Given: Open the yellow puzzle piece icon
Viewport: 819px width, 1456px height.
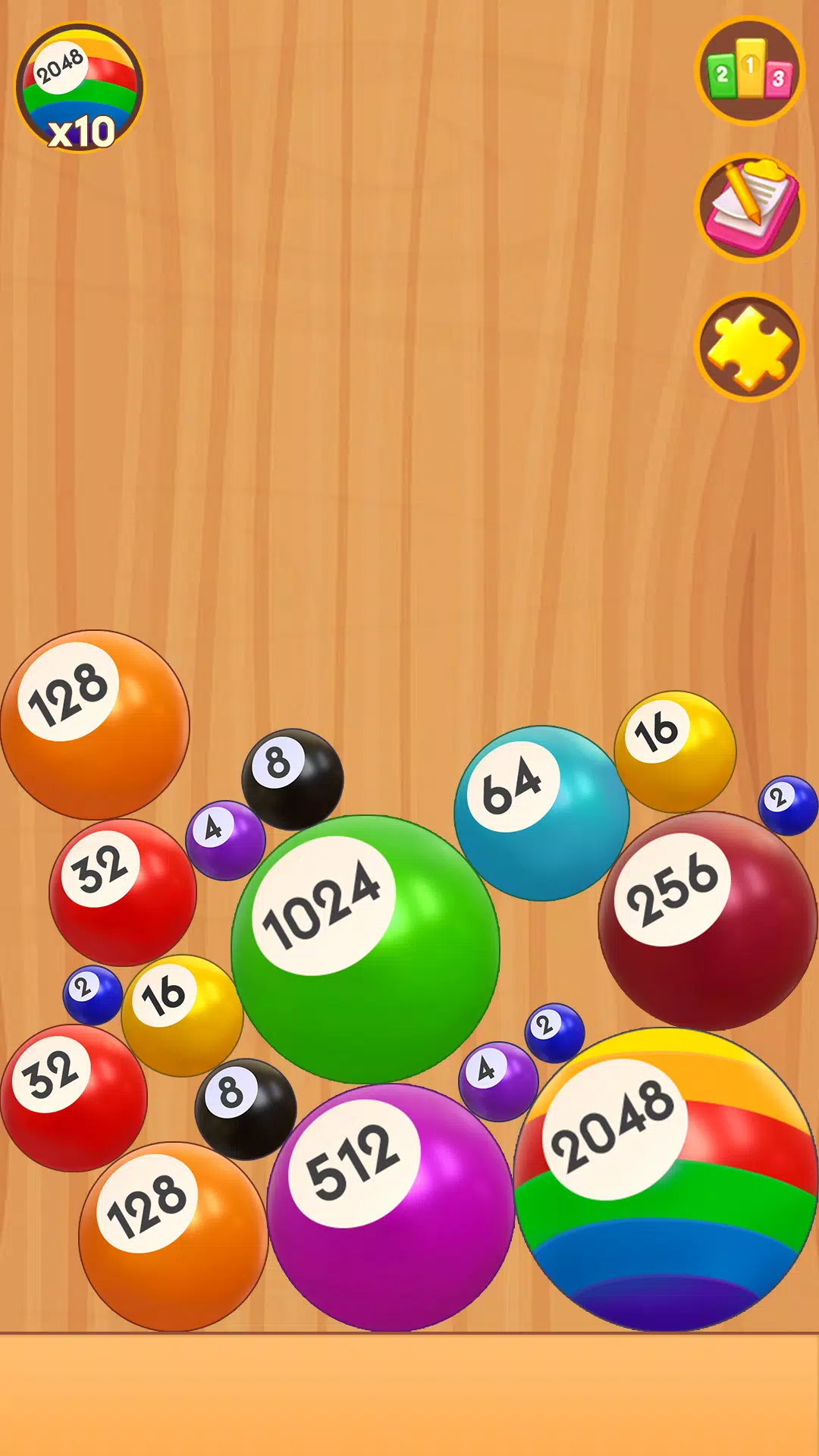Looking at the screenshot, I should 749,347.
